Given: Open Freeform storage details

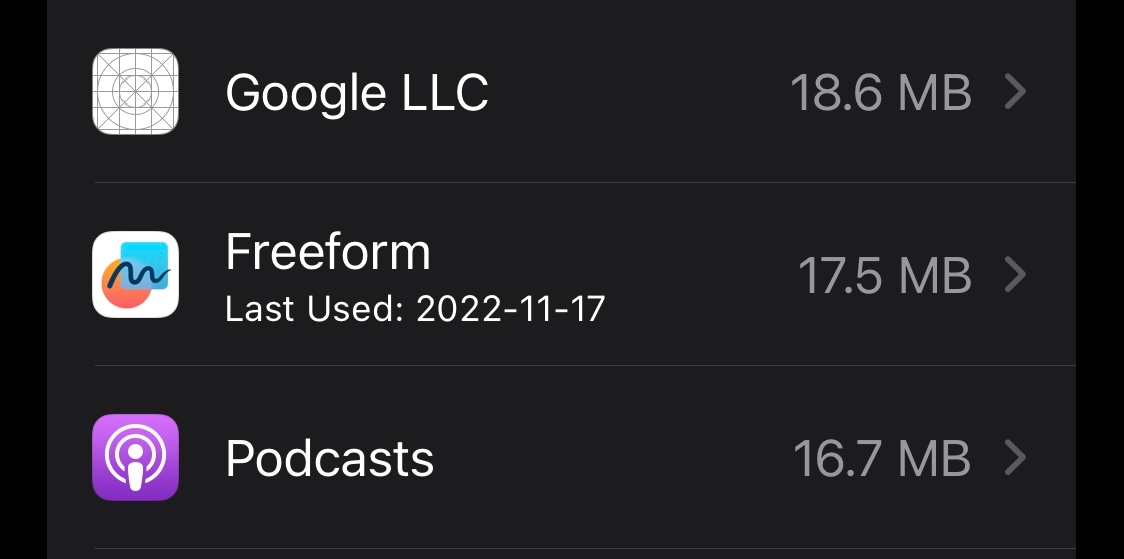Looking at the screenshot, I should coord(561,274).
